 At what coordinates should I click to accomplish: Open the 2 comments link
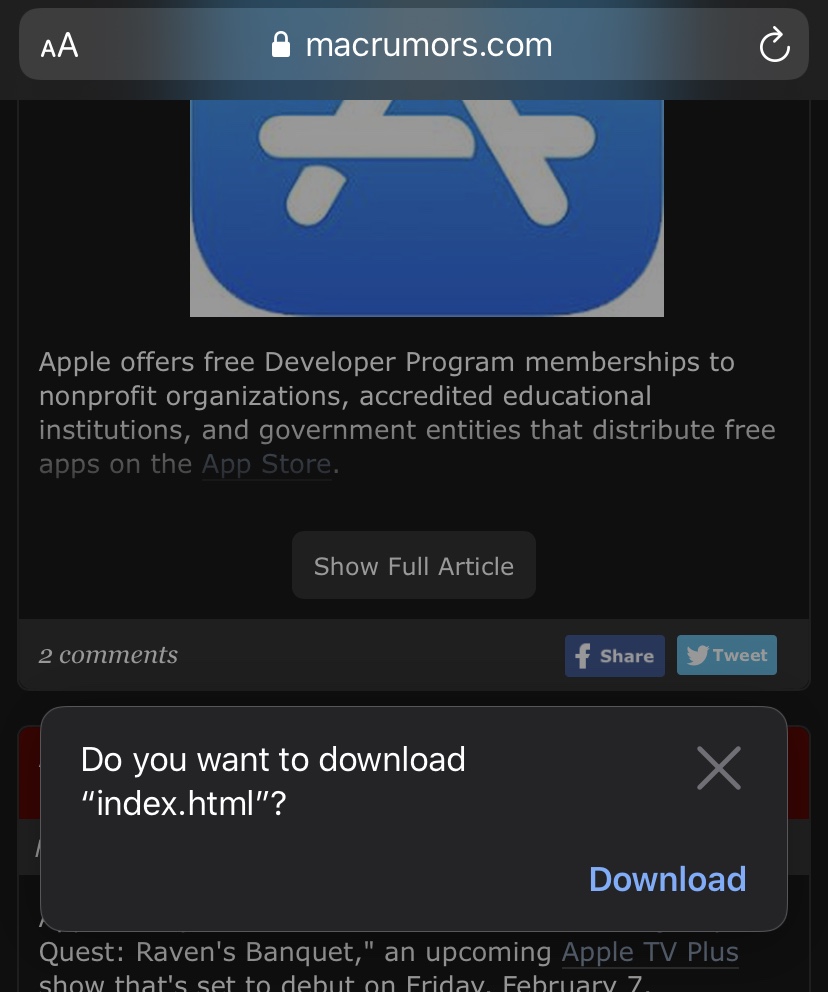point(108,655)
